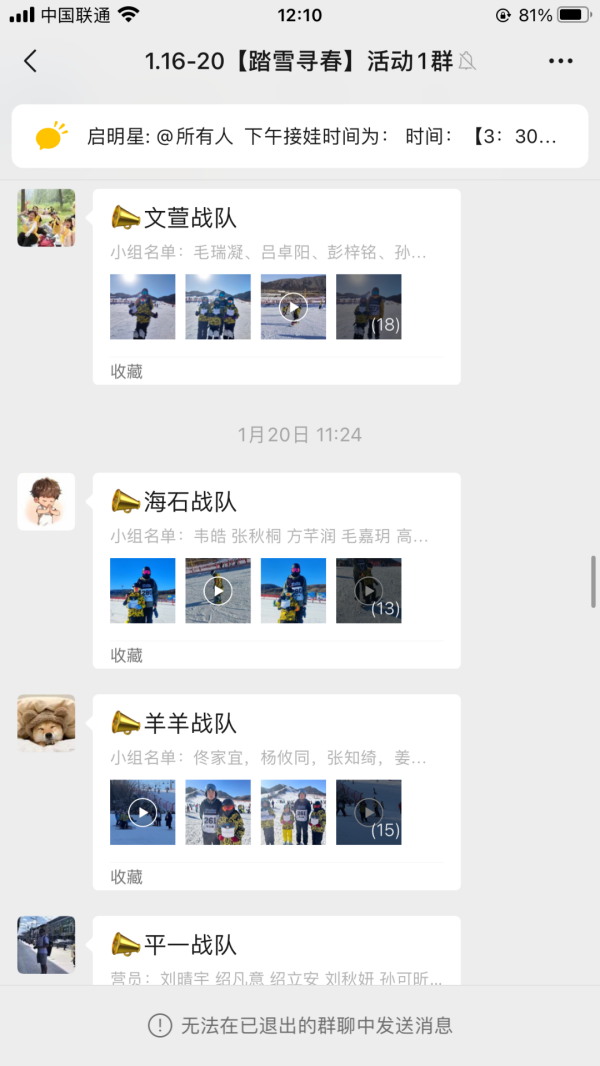
Task: View all 18 photos in 文萱战队
Action: coord(368,307)
